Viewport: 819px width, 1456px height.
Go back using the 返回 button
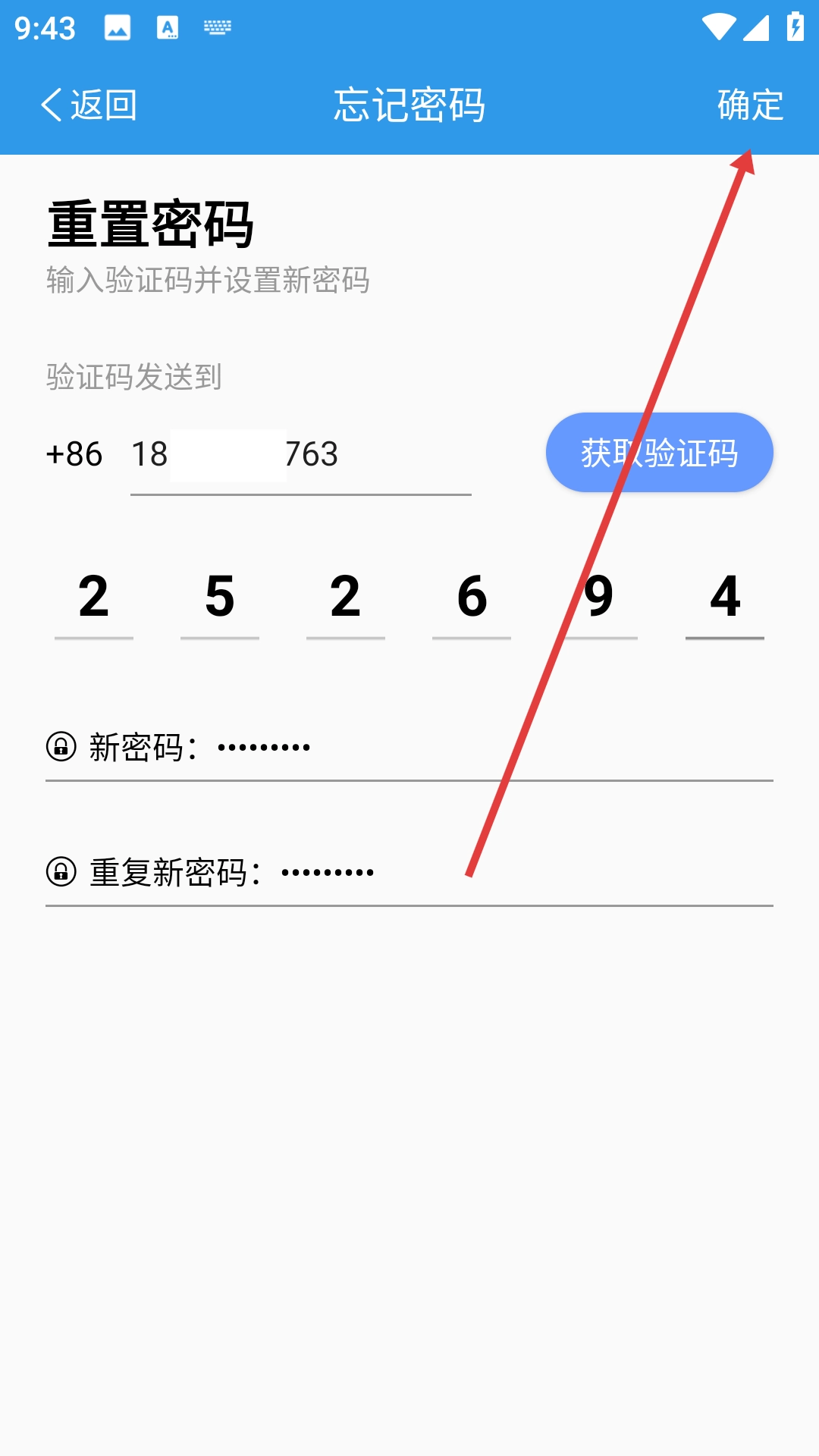click(x=89, y=105)
